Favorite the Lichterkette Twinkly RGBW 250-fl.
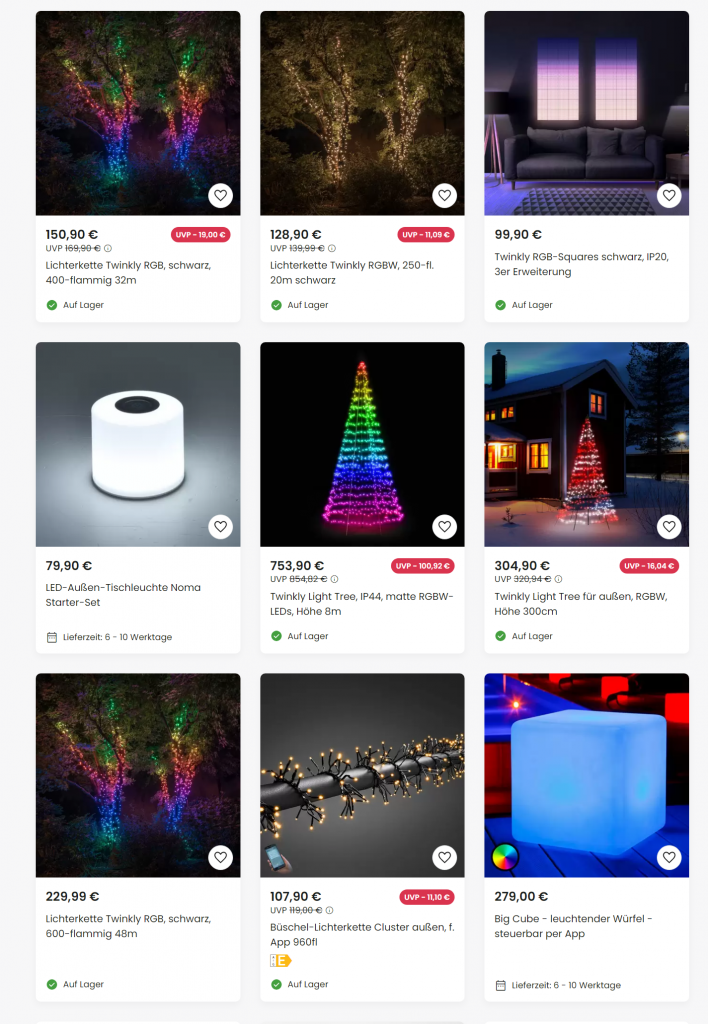This screenshot has width=708, height=1024. pyautogui.click(x=445, y=195)
